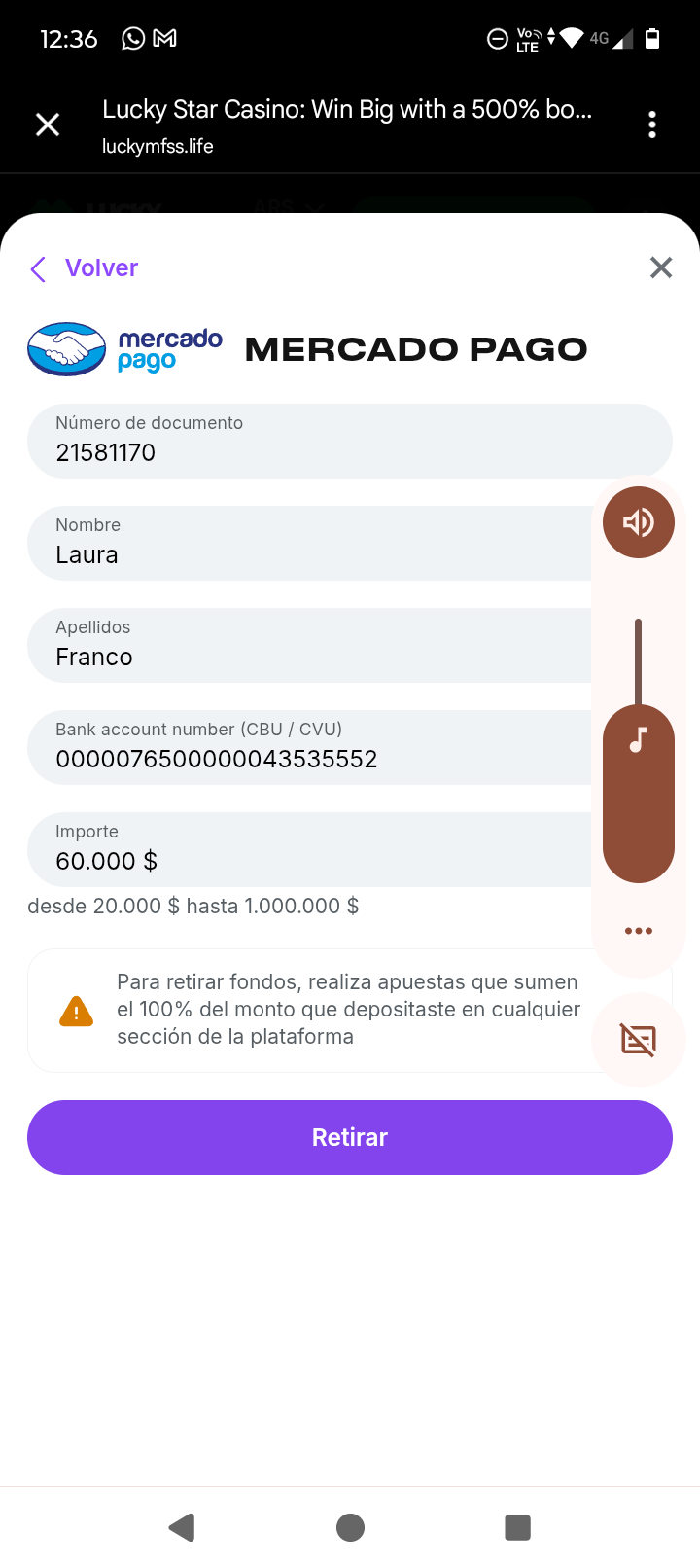Change the Importe amount field
This screenshot has height=1568, width=700.
coord(309,849)
